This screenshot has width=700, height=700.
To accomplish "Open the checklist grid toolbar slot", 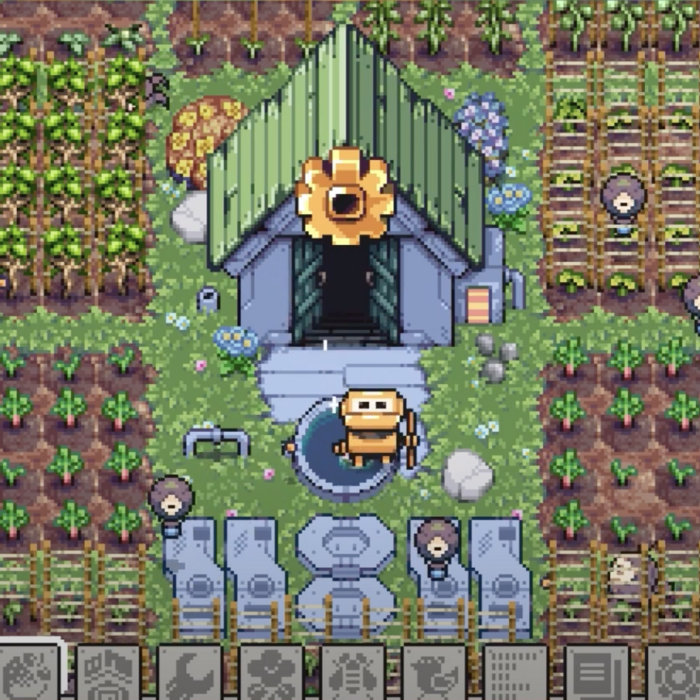I will pos(515,674).
